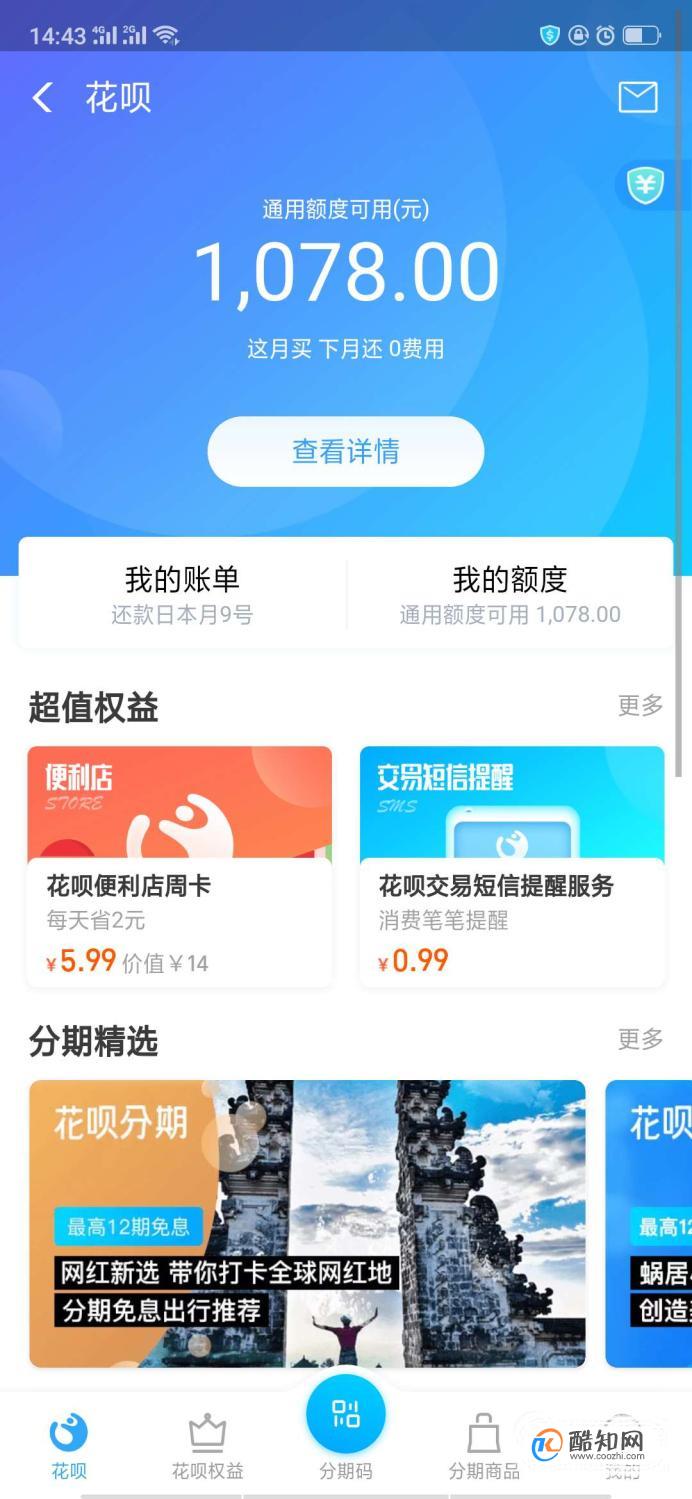Switch to the 分期商品 tab
The width and height of the screenshot is (692, 1499).
click(x=484, y=1447)
